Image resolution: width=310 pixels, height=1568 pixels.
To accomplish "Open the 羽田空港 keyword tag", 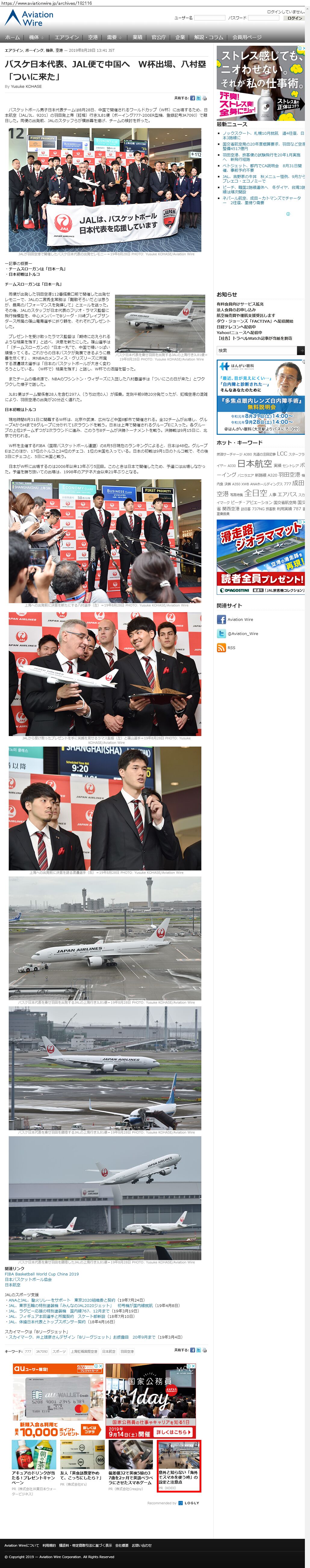I will tap(127, 1351).
